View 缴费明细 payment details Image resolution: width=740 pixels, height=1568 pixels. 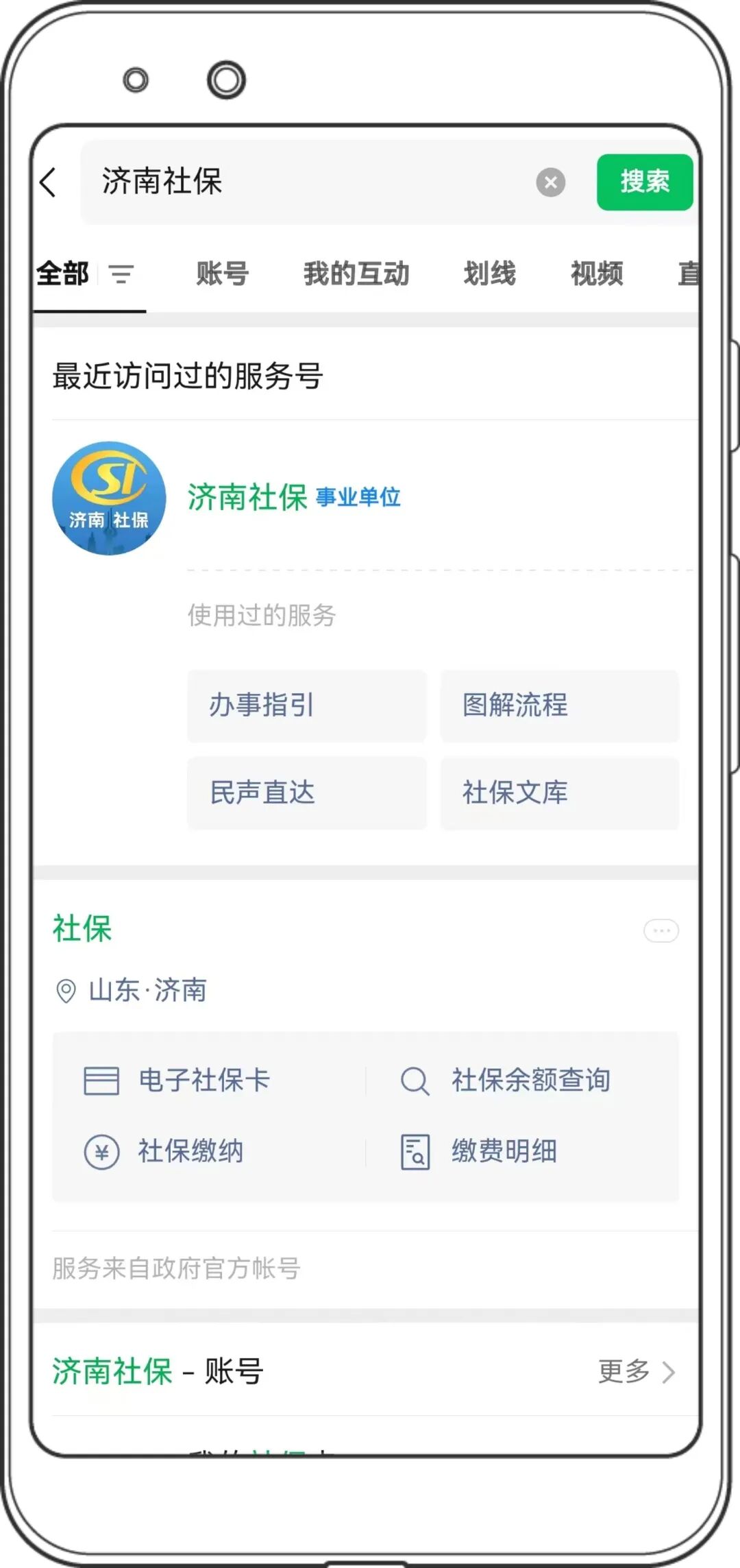pyautogui.click(x=504, y=1151)
